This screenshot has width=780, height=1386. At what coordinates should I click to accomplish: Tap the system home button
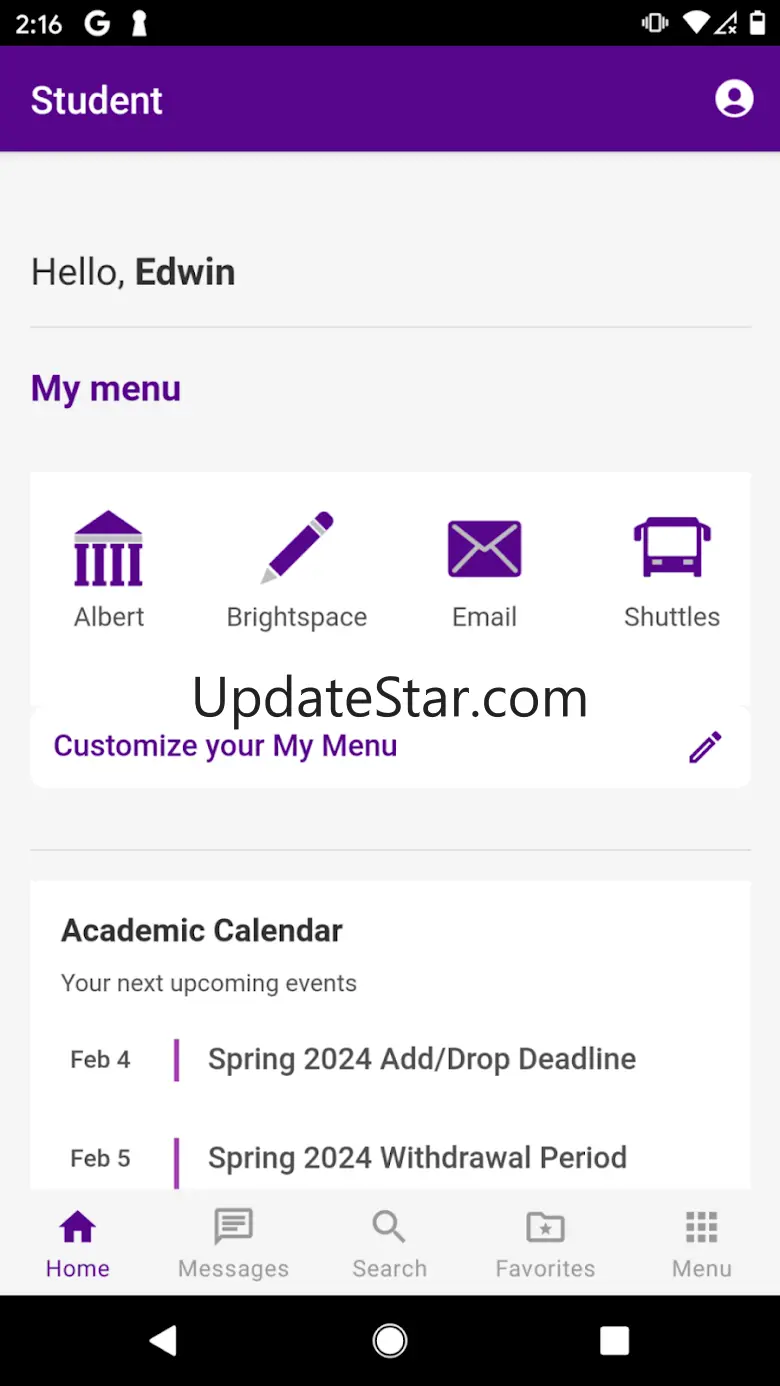[x=390, y=1341]
